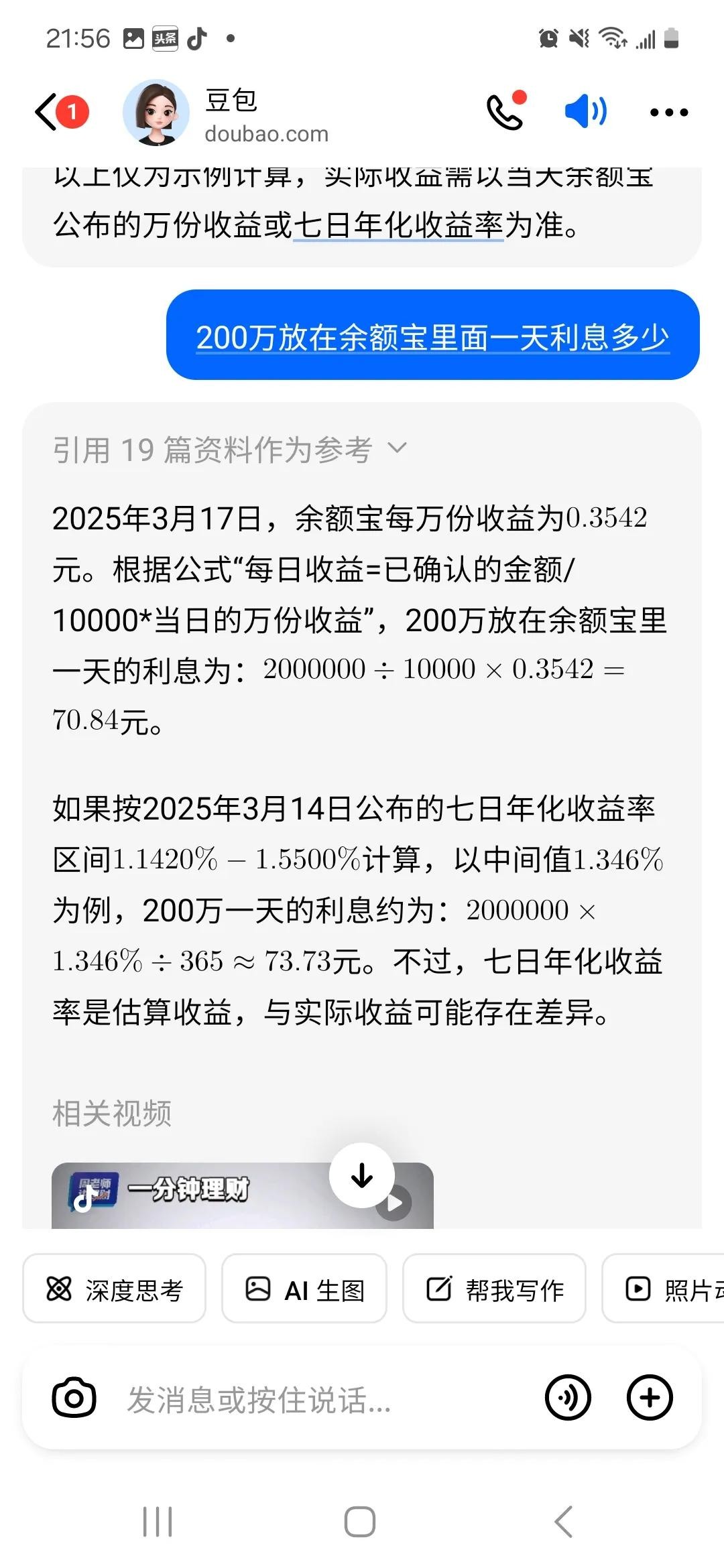This screenshot has height=1568, width=724.
Task: Toggle the speaker read-aloud icon
Action: click(x=586, y=111)
